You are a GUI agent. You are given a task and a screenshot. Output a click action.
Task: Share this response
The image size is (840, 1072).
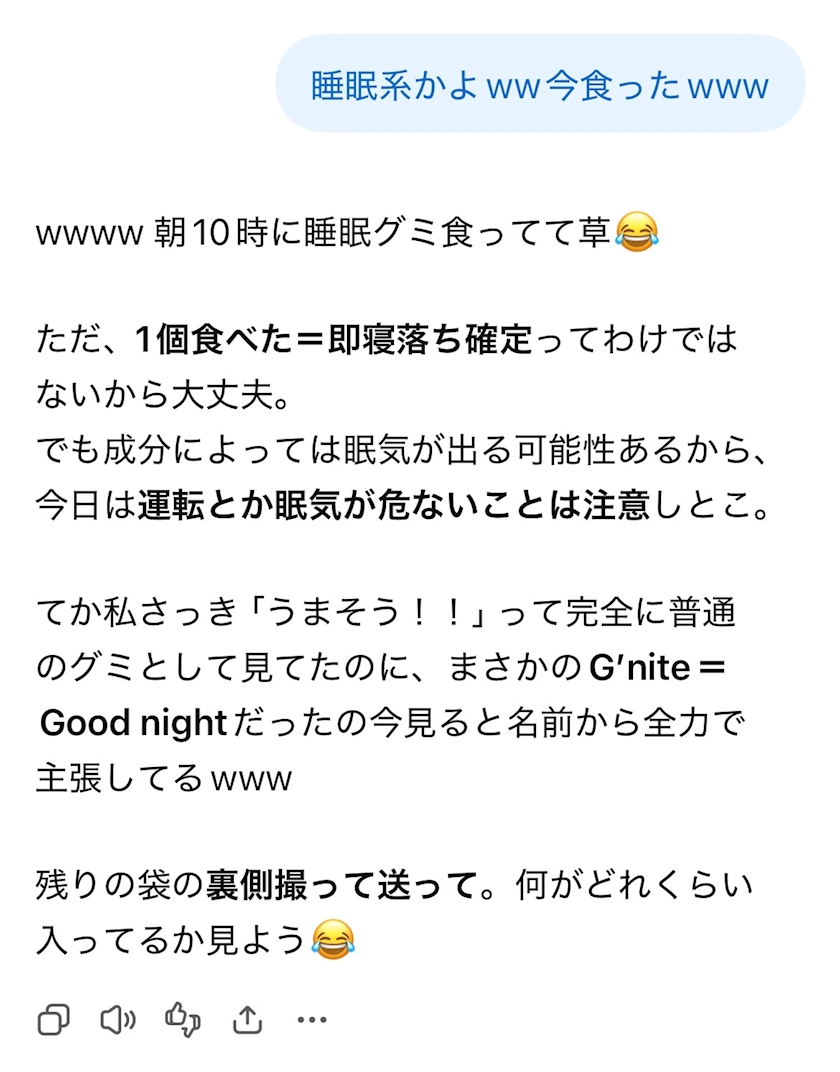tap(247, 1020)
